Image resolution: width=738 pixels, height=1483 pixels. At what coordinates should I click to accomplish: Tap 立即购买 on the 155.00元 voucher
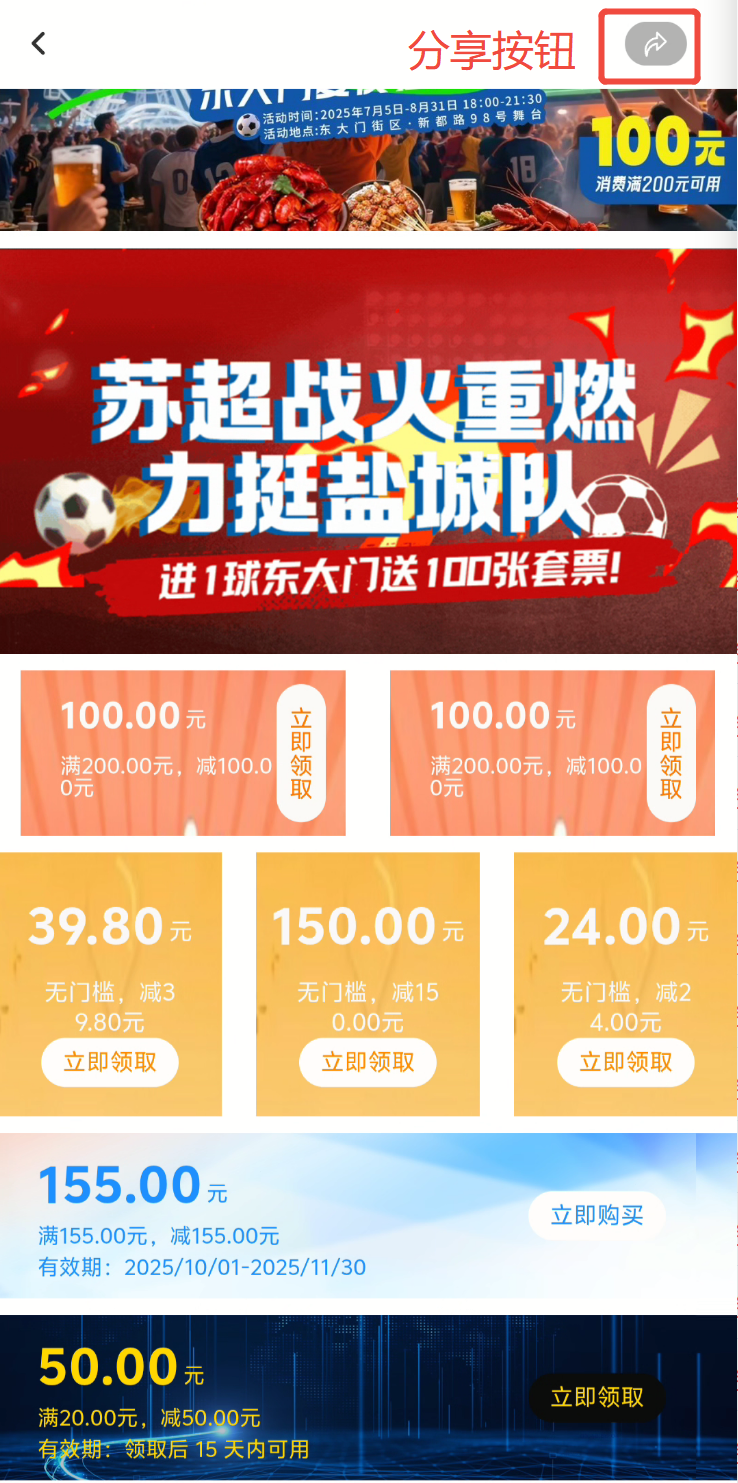click(x=596, y=1216)
